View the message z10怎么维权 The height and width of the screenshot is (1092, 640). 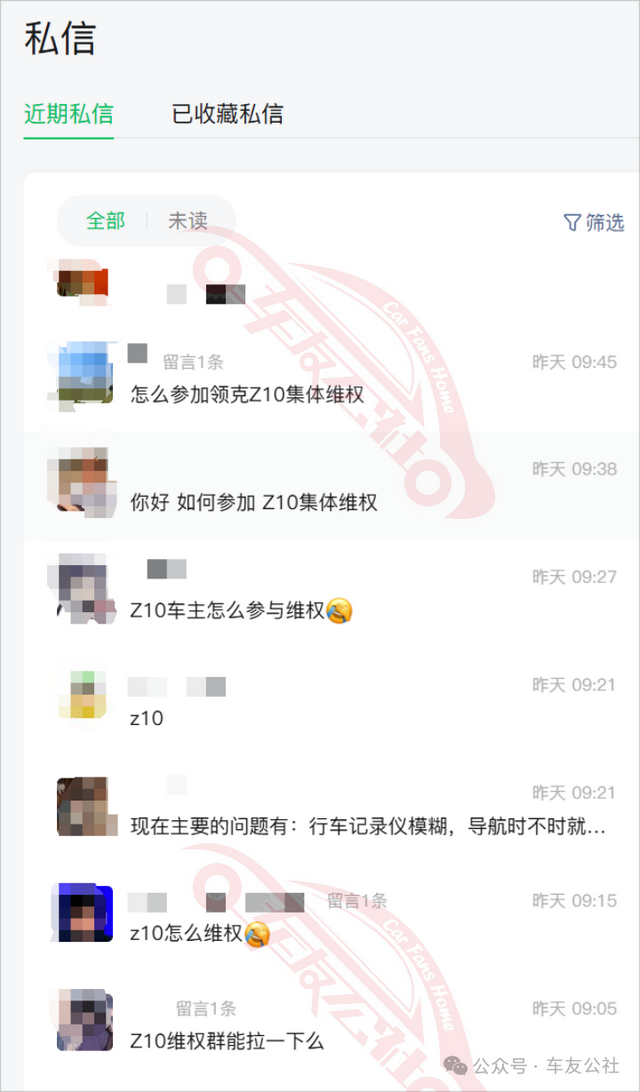point(199,934)
